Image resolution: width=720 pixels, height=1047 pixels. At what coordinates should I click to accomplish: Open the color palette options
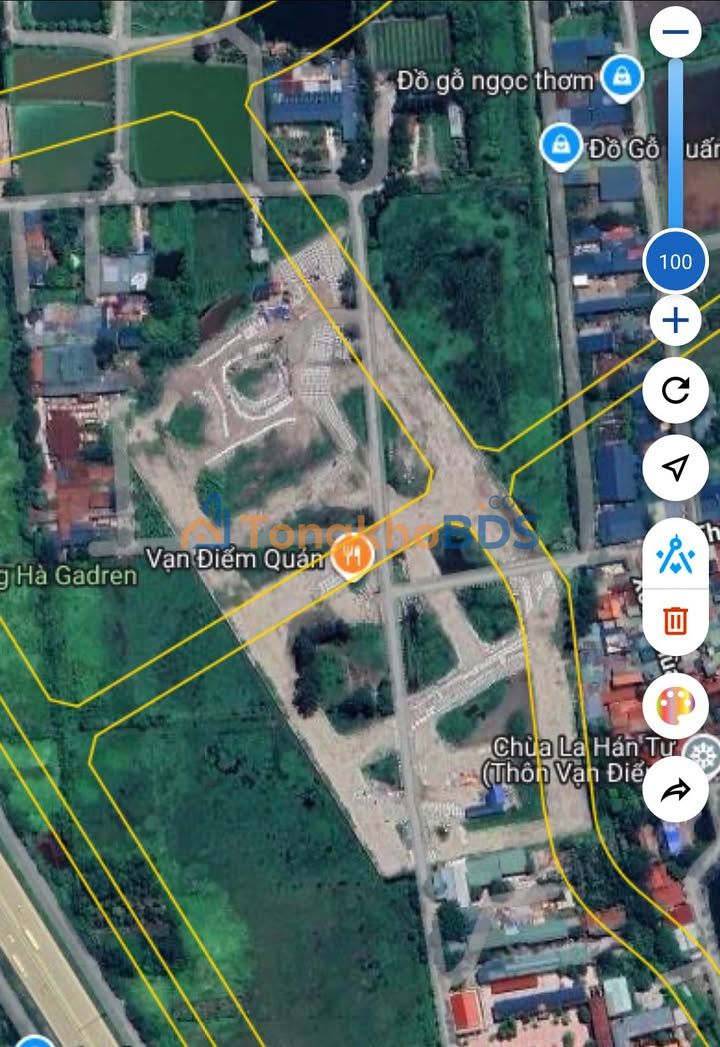[676, 707]
